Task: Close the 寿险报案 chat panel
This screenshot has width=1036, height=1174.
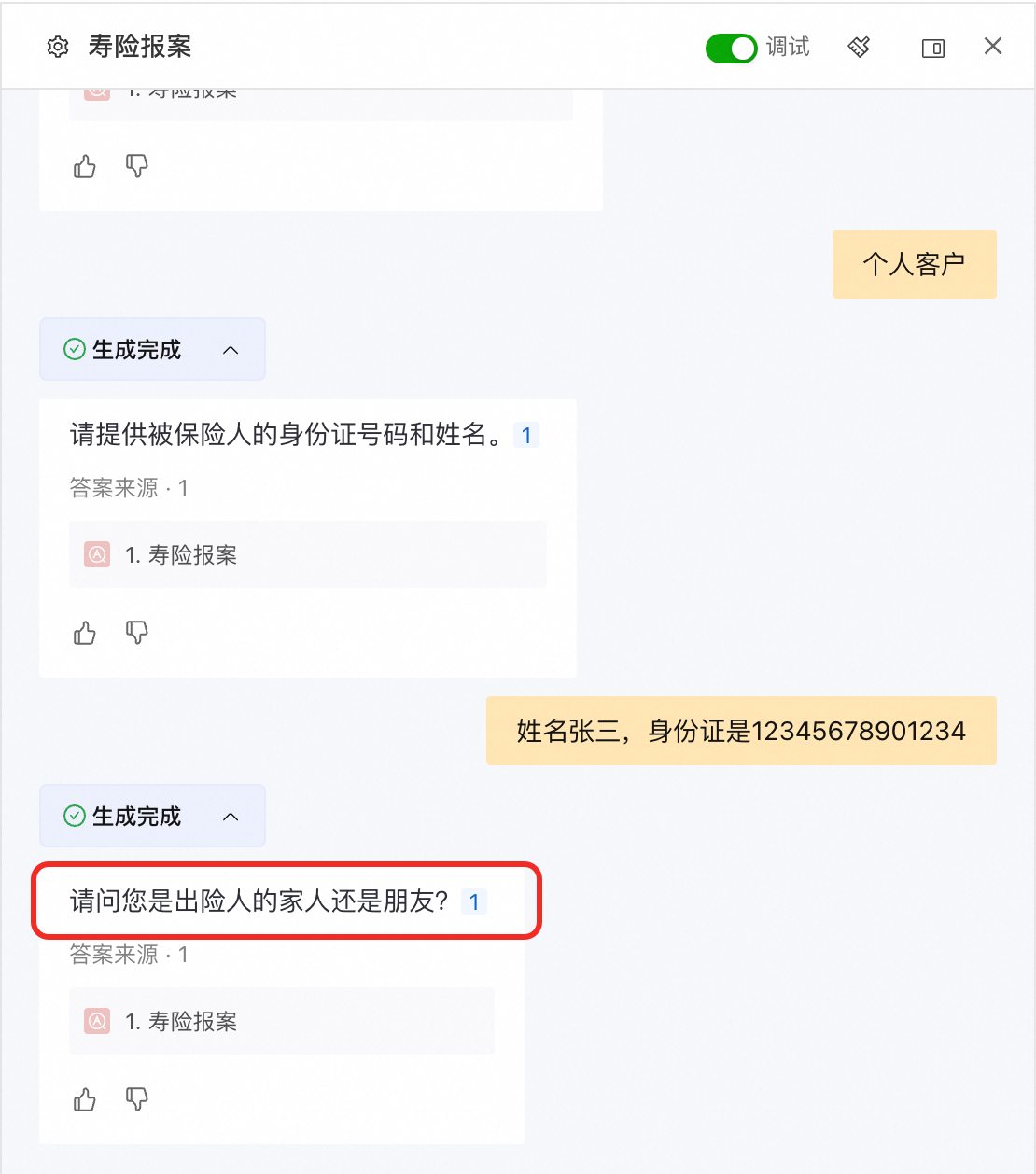Action: [993, 47]
